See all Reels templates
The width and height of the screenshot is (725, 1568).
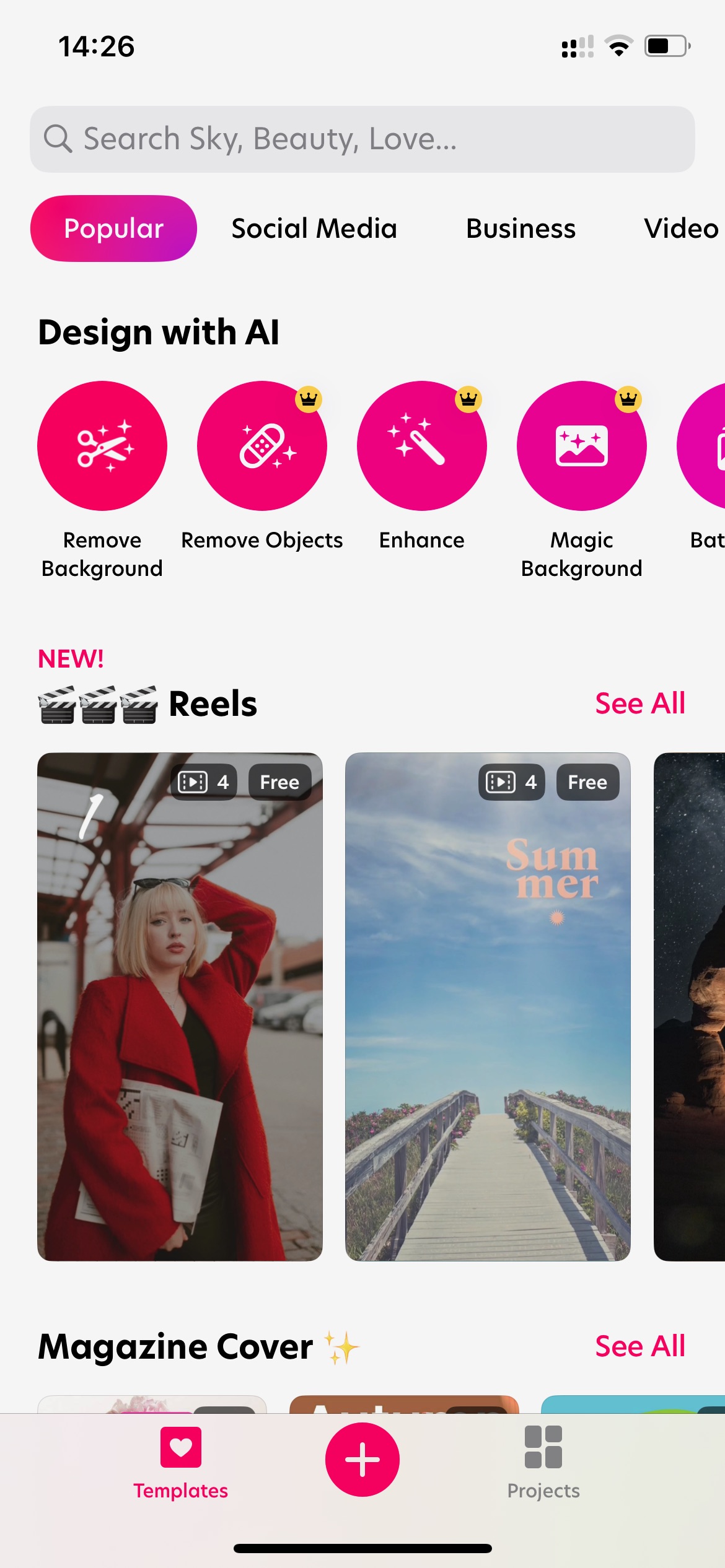(640, 703)
